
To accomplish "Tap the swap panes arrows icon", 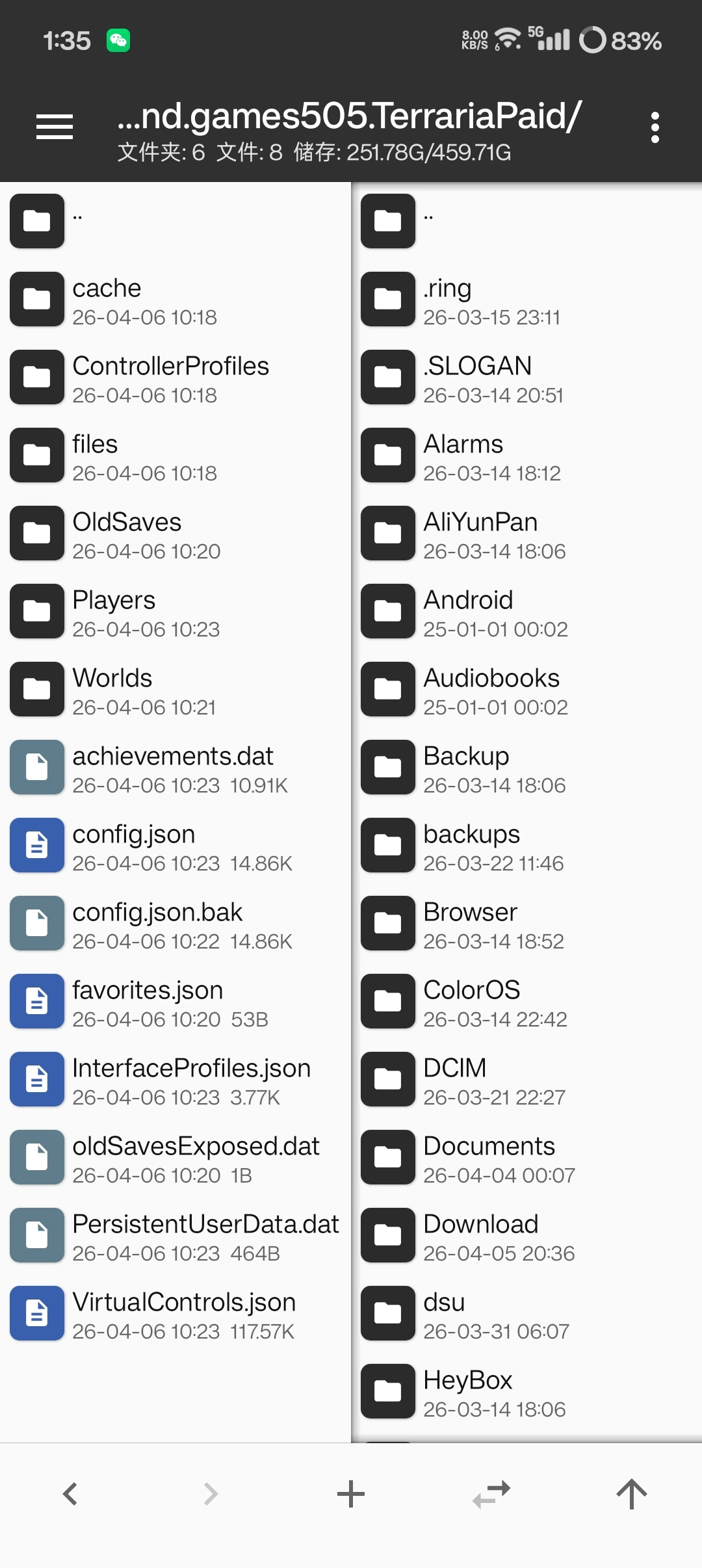I will pos(491,1493).
